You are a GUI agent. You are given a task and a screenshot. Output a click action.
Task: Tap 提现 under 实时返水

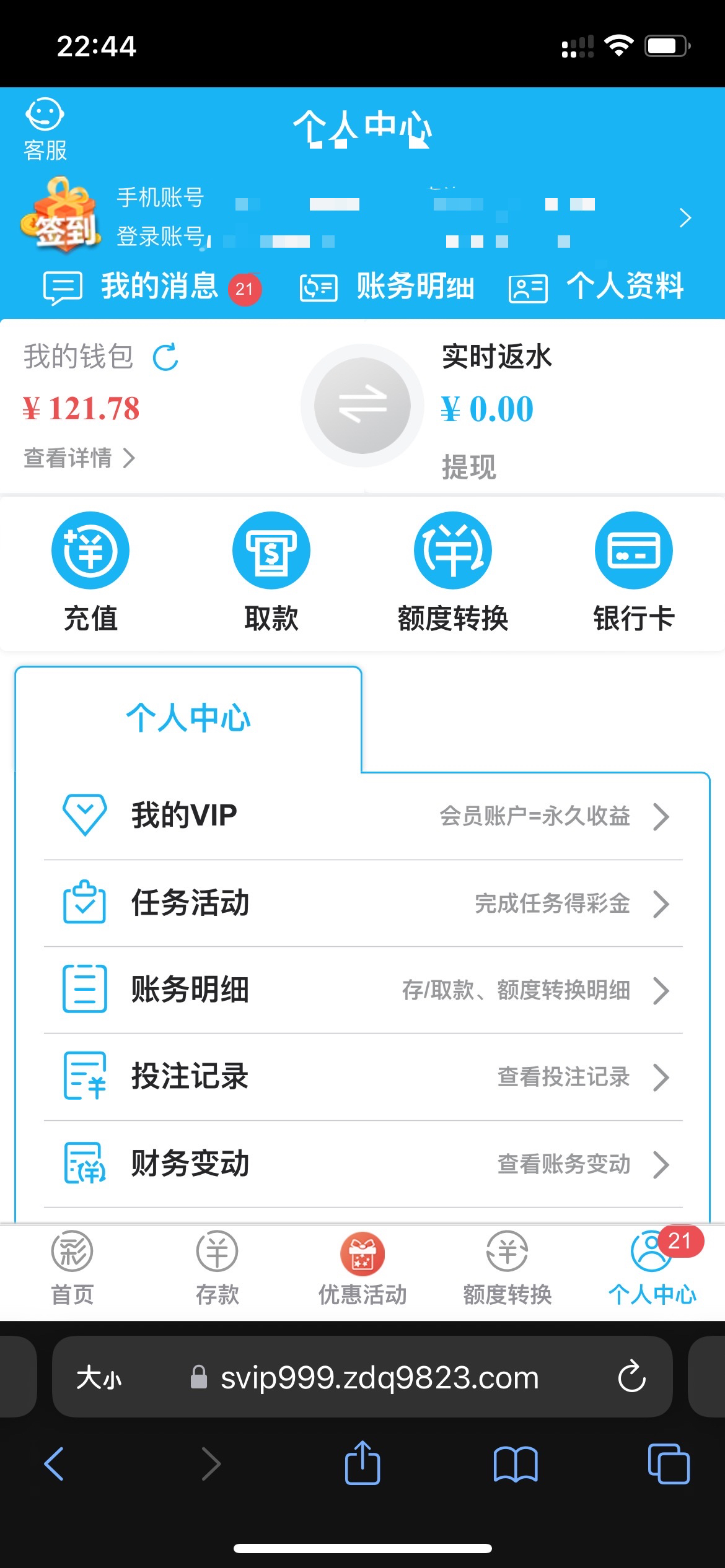469,467
